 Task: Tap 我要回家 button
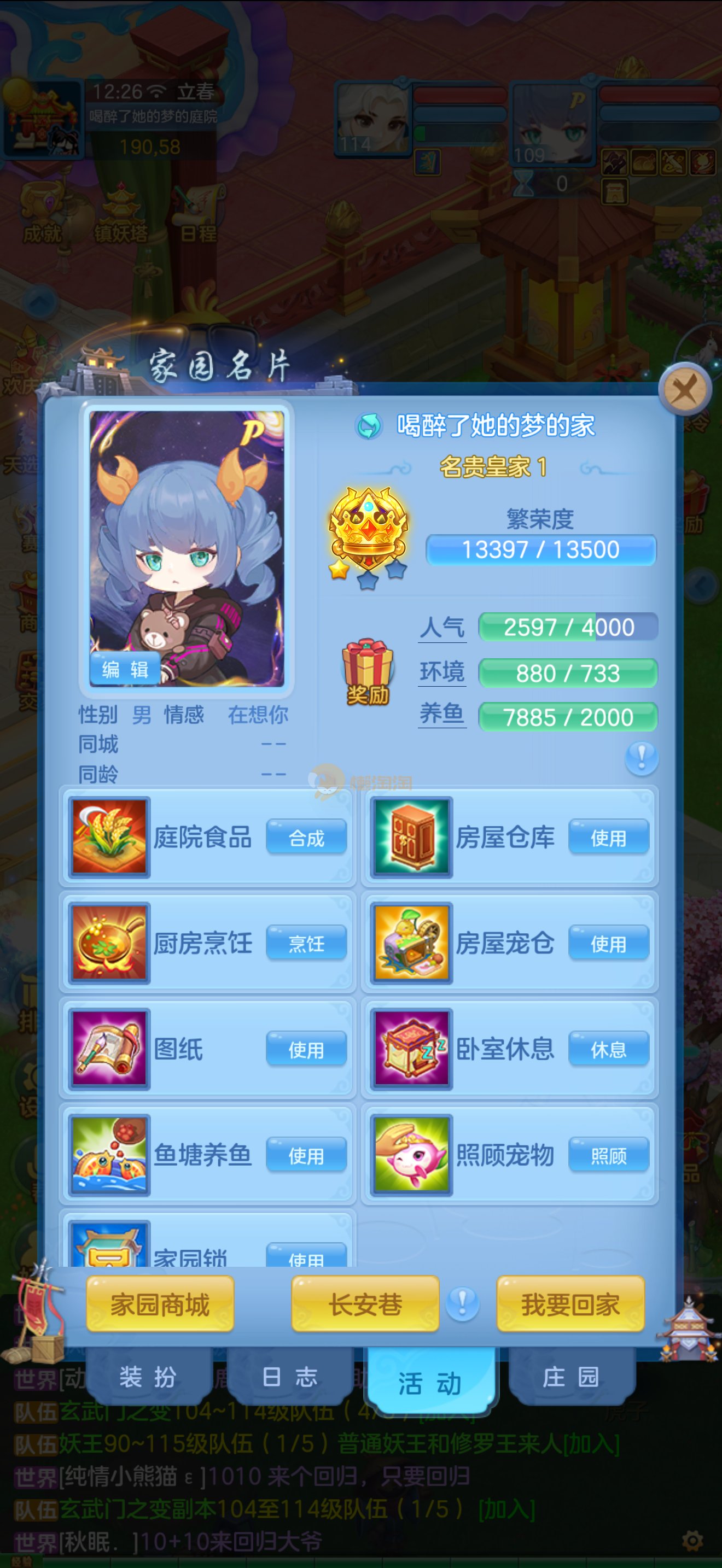pyautogui.click(x=570, y=1304)
